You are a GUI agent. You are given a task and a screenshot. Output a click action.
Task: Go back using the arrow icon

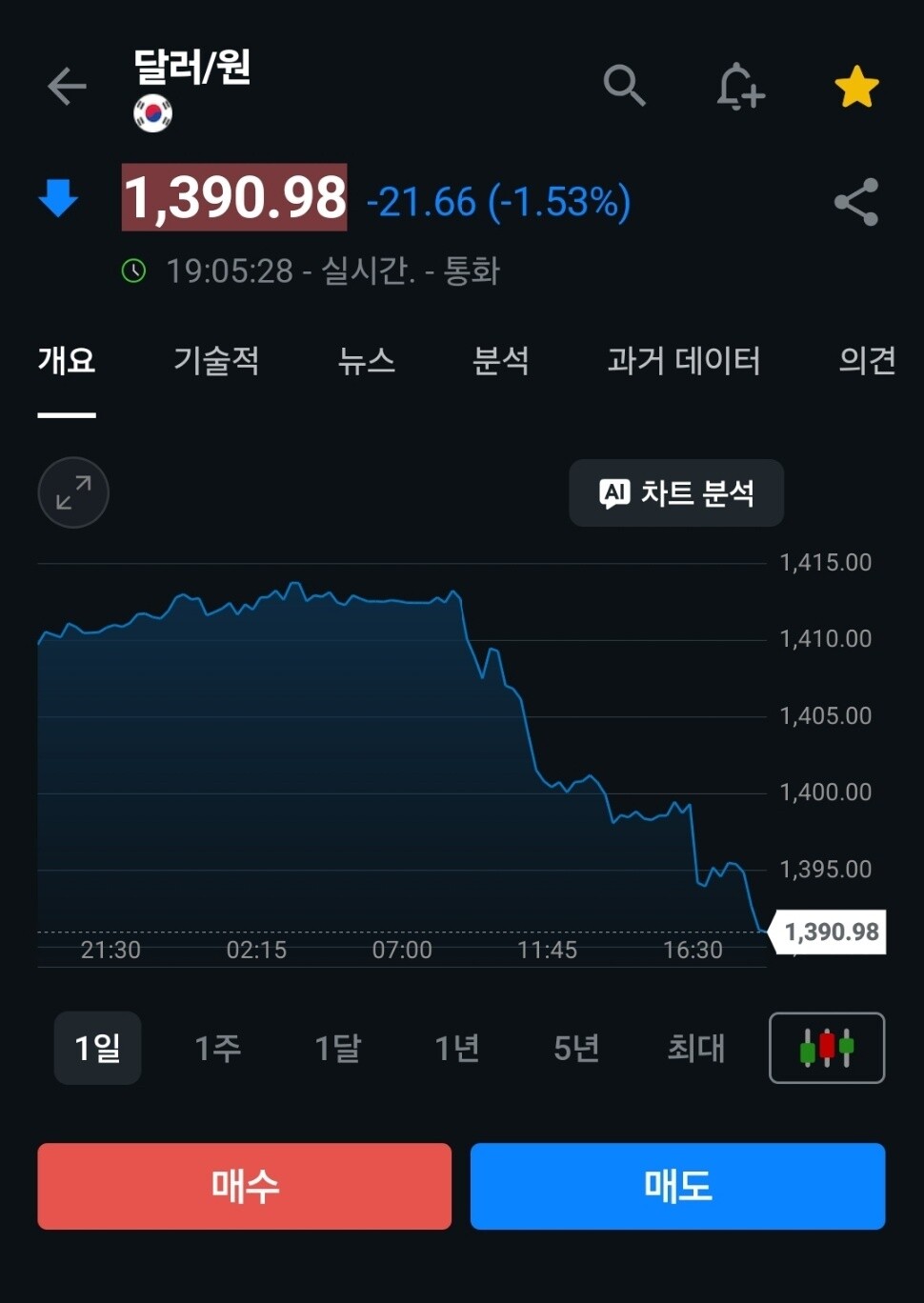pyautogui.click(x=67, y=87)
